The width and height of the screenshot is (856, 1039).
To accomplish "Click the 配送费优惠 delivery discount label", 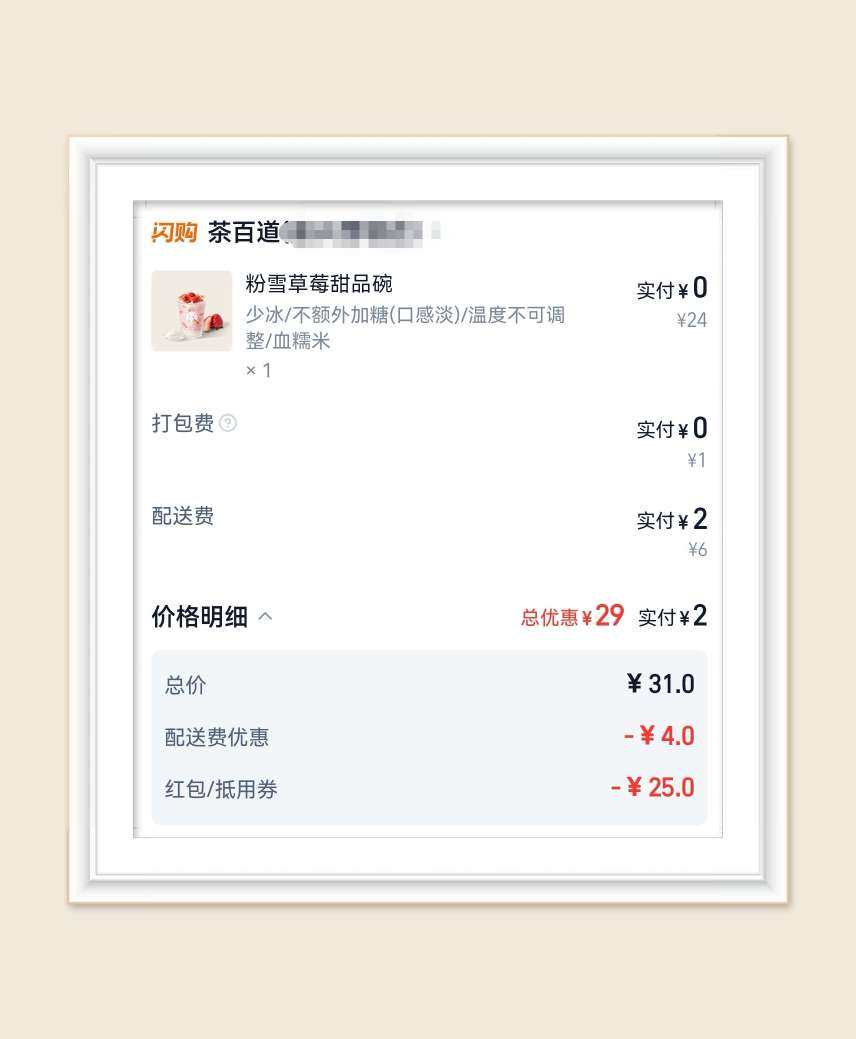I will tap(221, 737).
